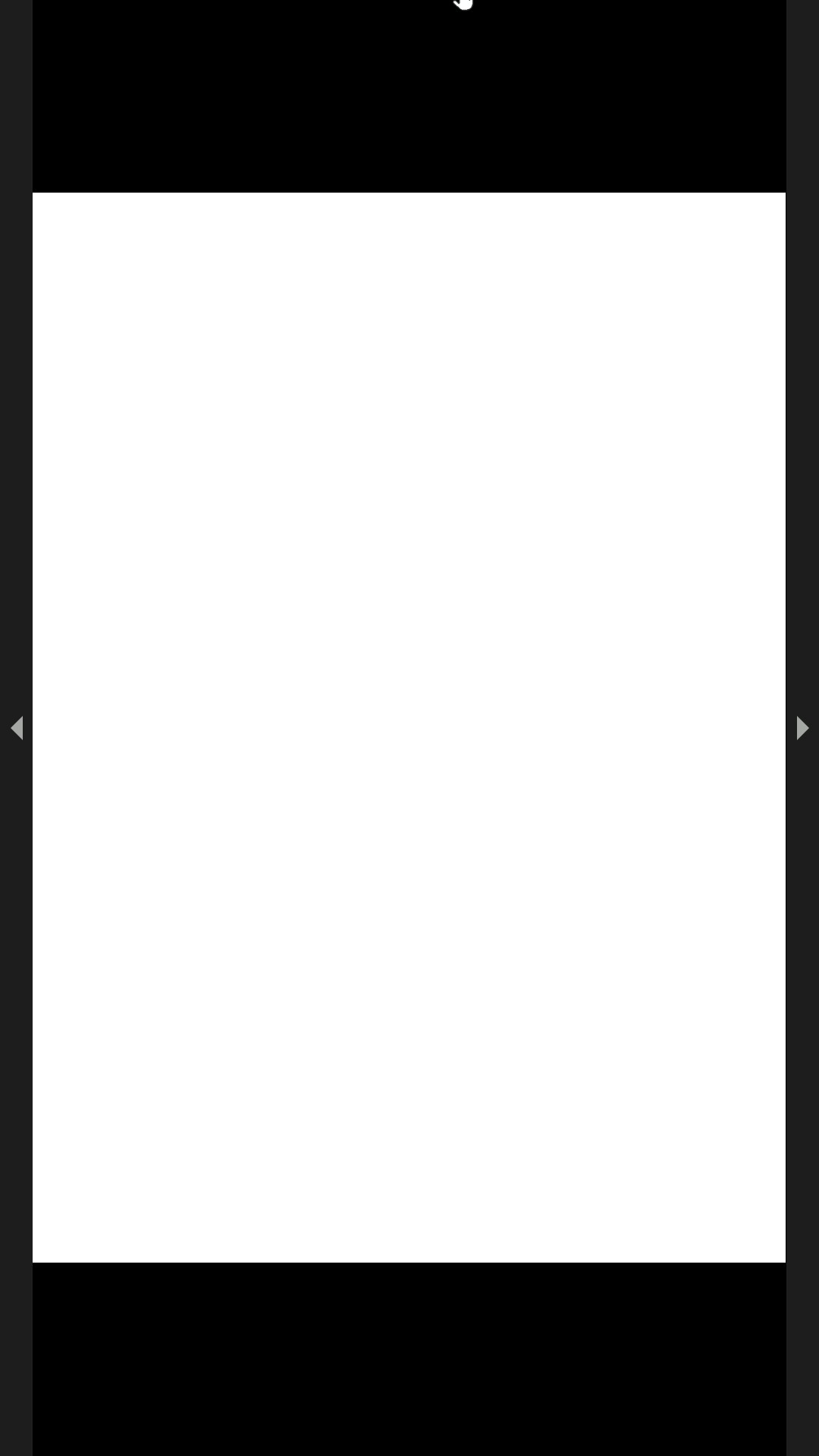Go to the previous page arrow
Viewport: 819px width, 1456px height.
(x=17, y=728)
